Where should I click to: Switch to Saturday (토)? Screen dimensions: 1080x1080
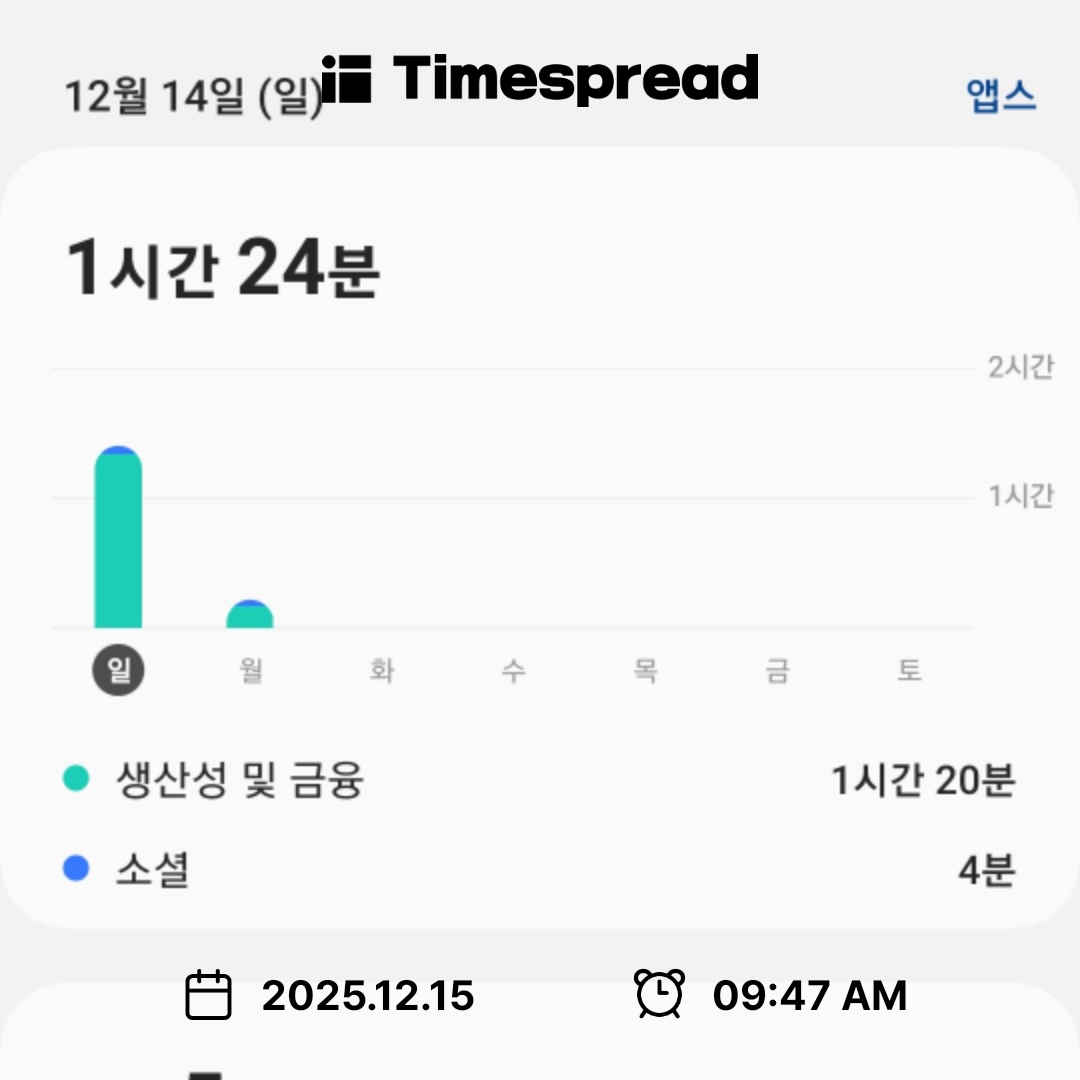908,670
